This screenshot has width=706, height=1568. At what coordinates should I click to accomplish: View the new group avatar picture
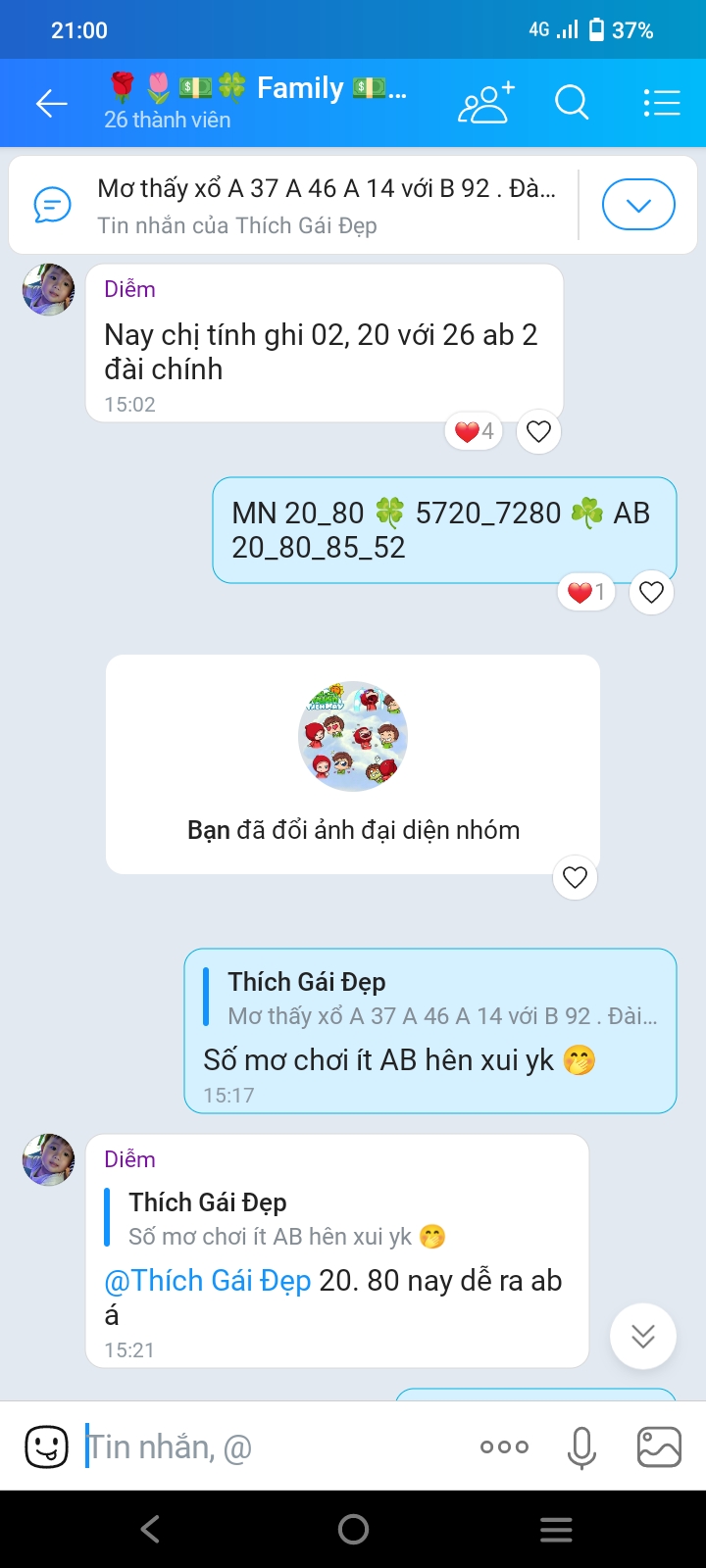tap(353, 736)
